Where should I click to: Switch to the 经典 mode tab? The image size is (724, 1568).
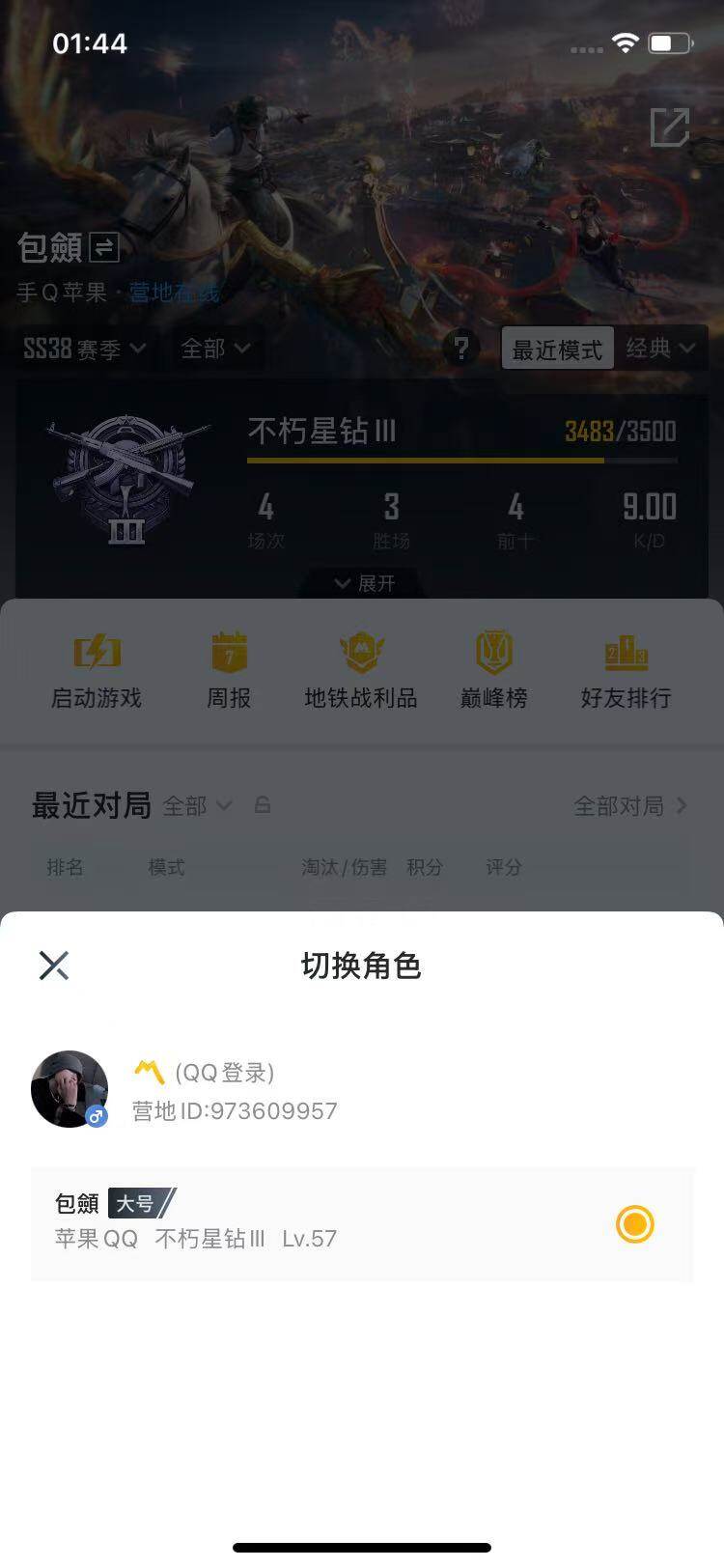(661, 348)
